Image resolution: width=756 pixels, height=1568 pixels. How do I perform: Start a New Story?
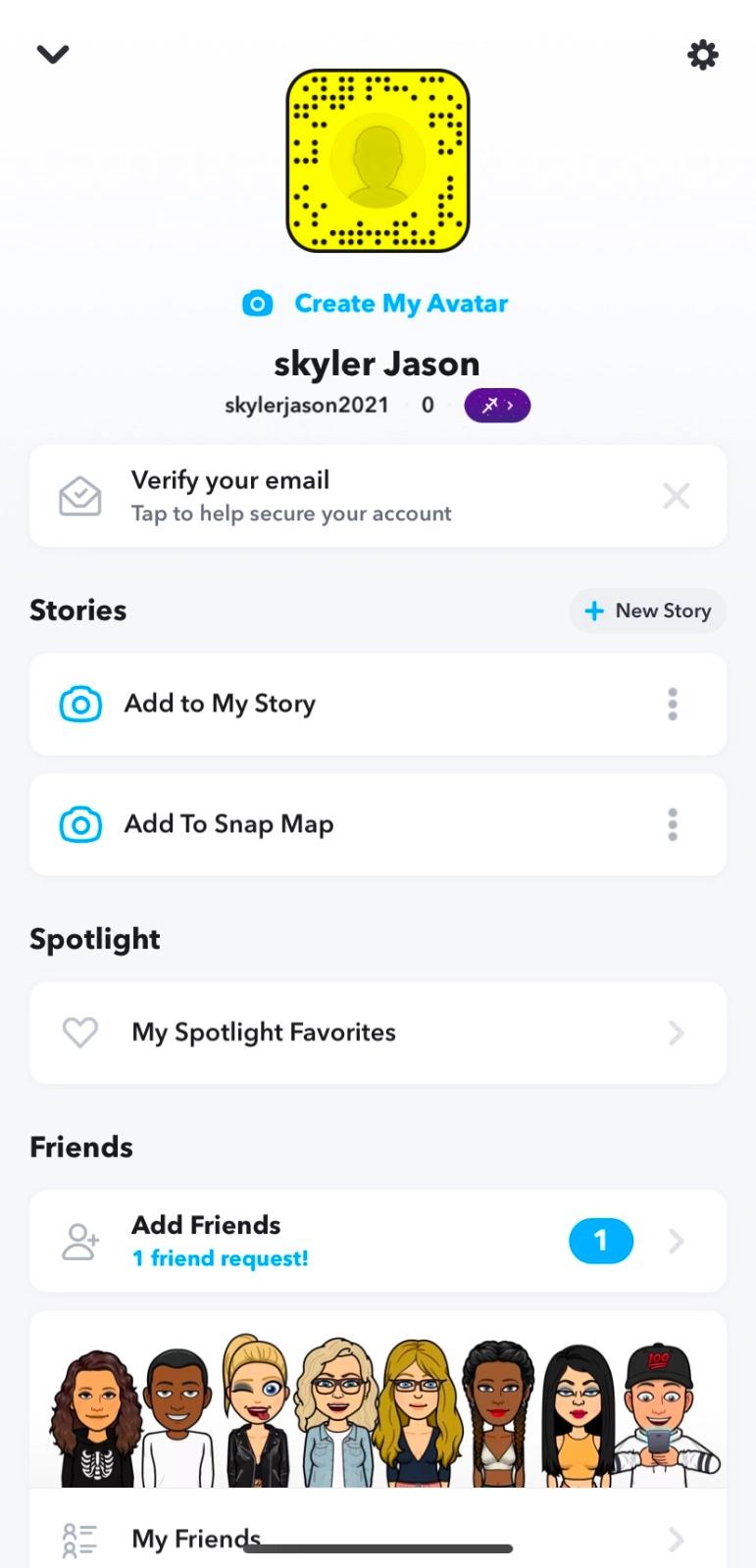pyautogui.click(x=648, y=611)
